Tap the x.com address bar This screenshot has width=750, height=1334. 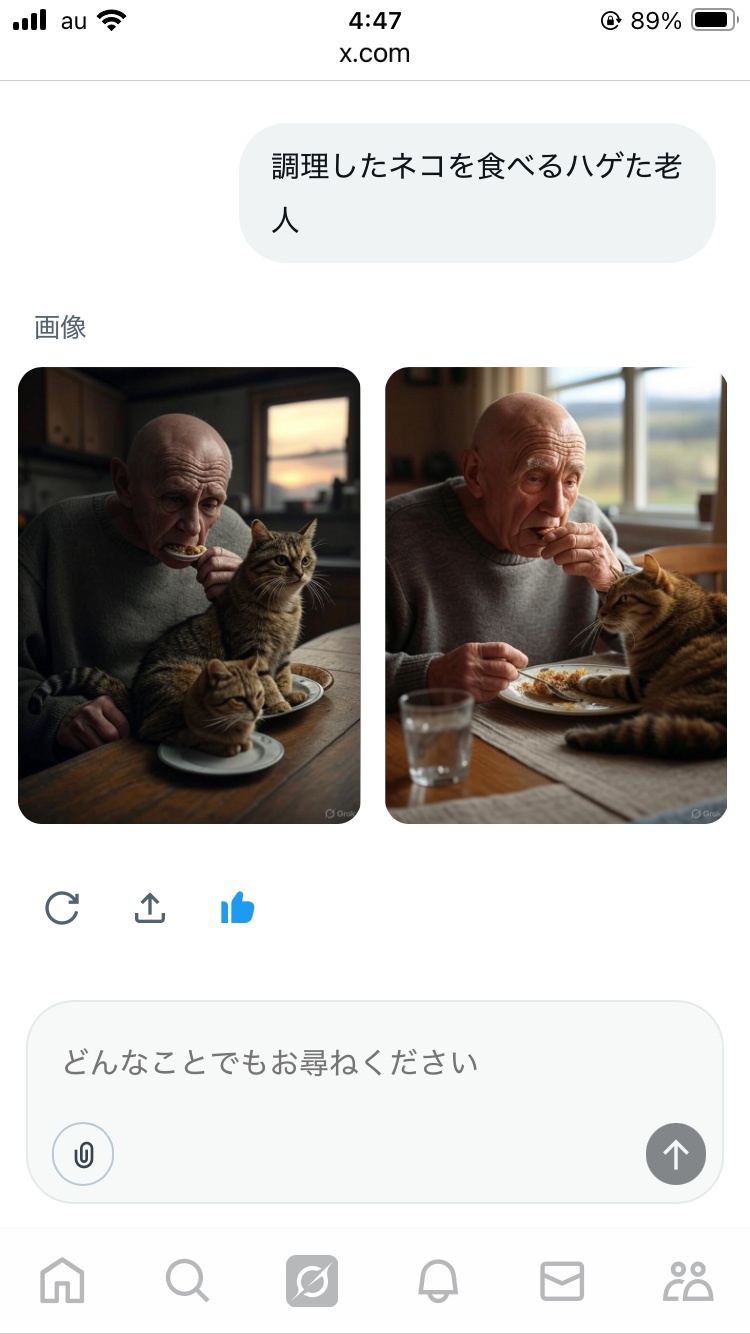click(375, 53)
